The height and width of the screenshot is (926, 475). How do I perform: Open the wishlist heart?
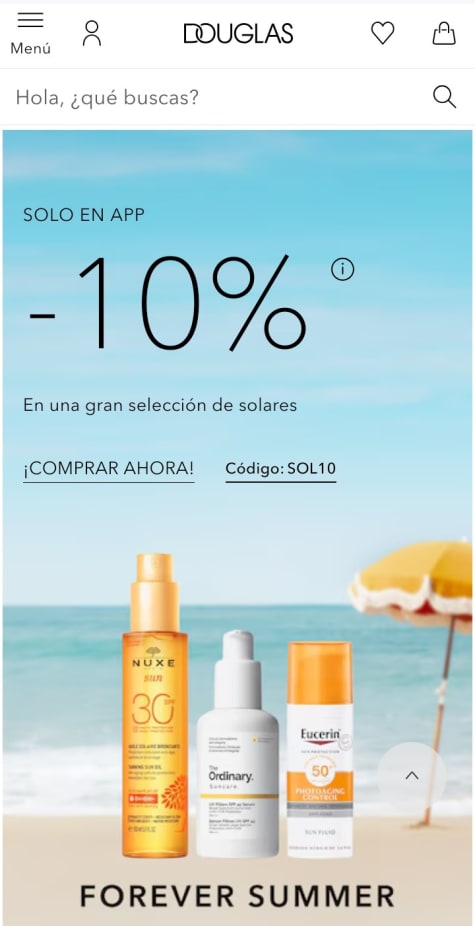coord(382,33)
